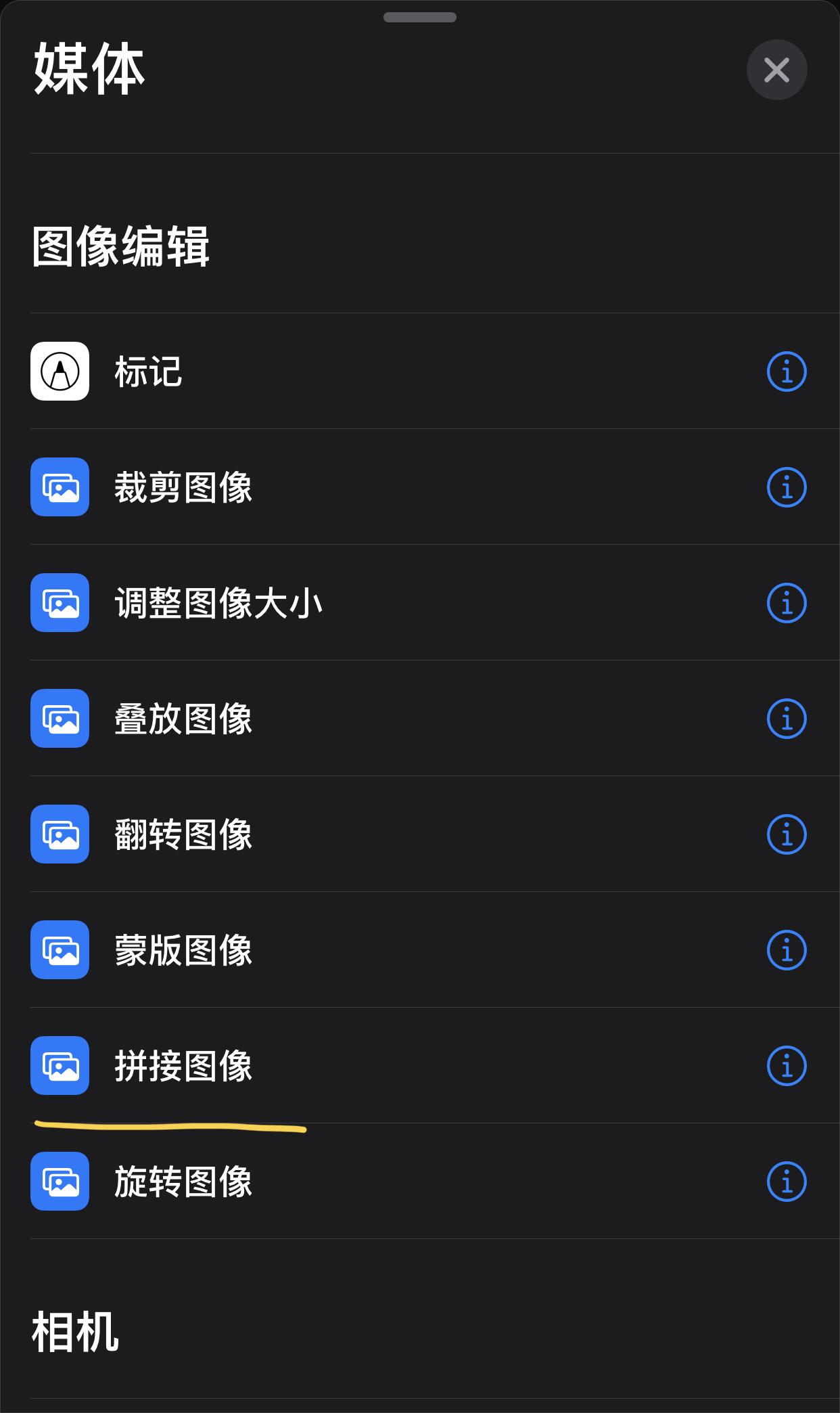Image resolution: width=840 pixels, height=1413 pixels.
Task: Show details for 叠放图像
Action: [787, 719]
